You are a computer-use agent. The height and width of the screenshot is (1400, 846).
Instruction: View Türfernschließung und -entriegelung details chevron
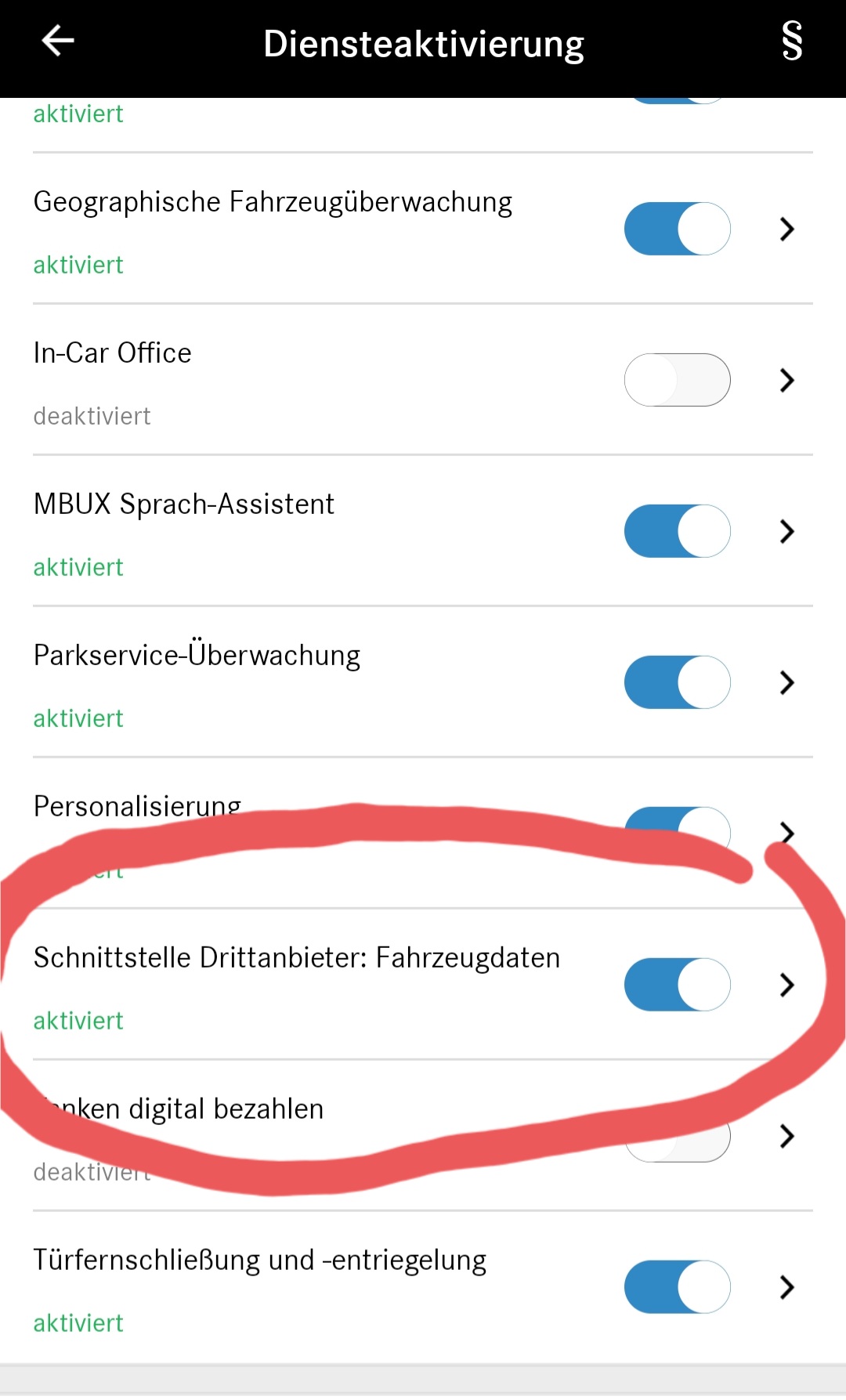[x=787, y=1287]
